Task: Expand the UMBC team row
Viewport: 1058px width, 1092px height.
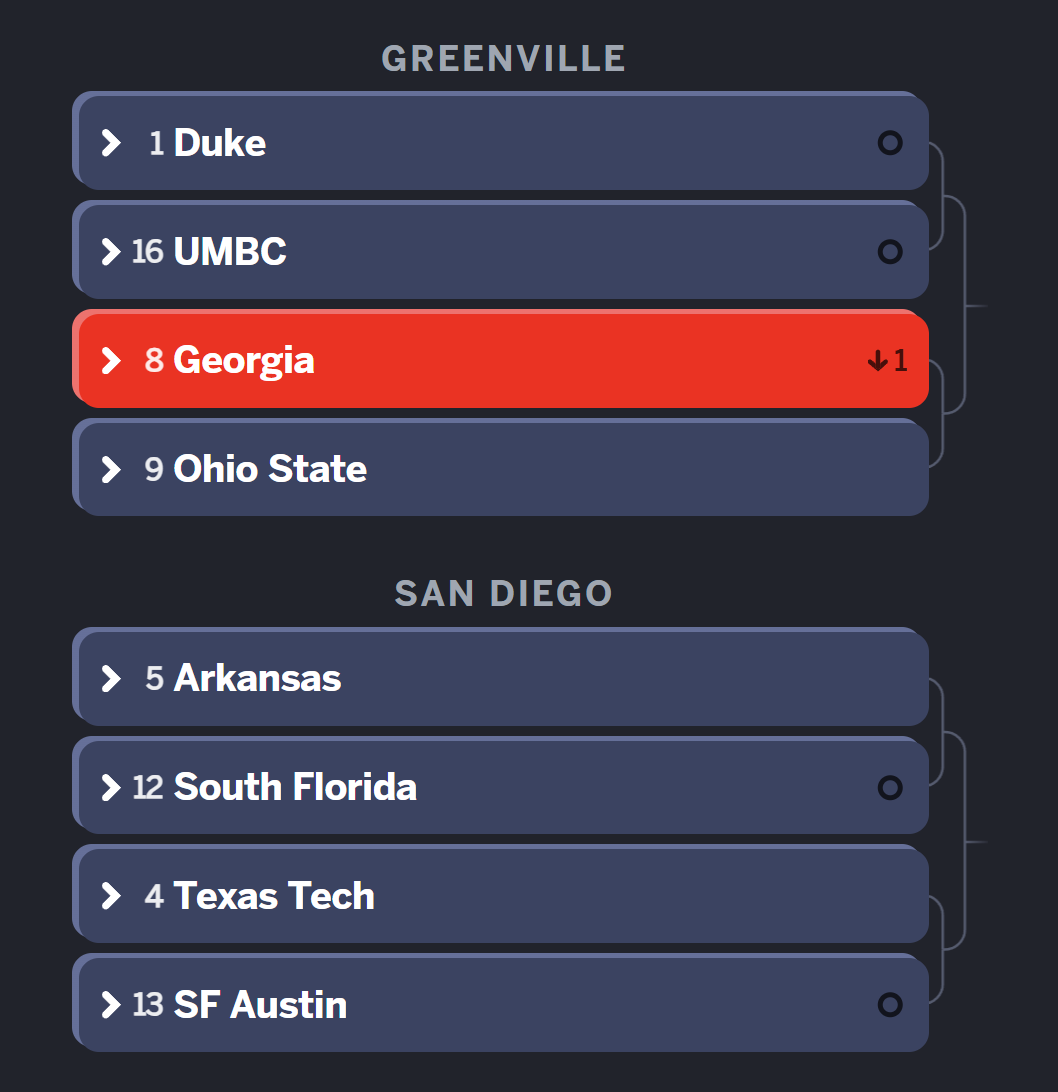Action: click(x=111, y=251)
